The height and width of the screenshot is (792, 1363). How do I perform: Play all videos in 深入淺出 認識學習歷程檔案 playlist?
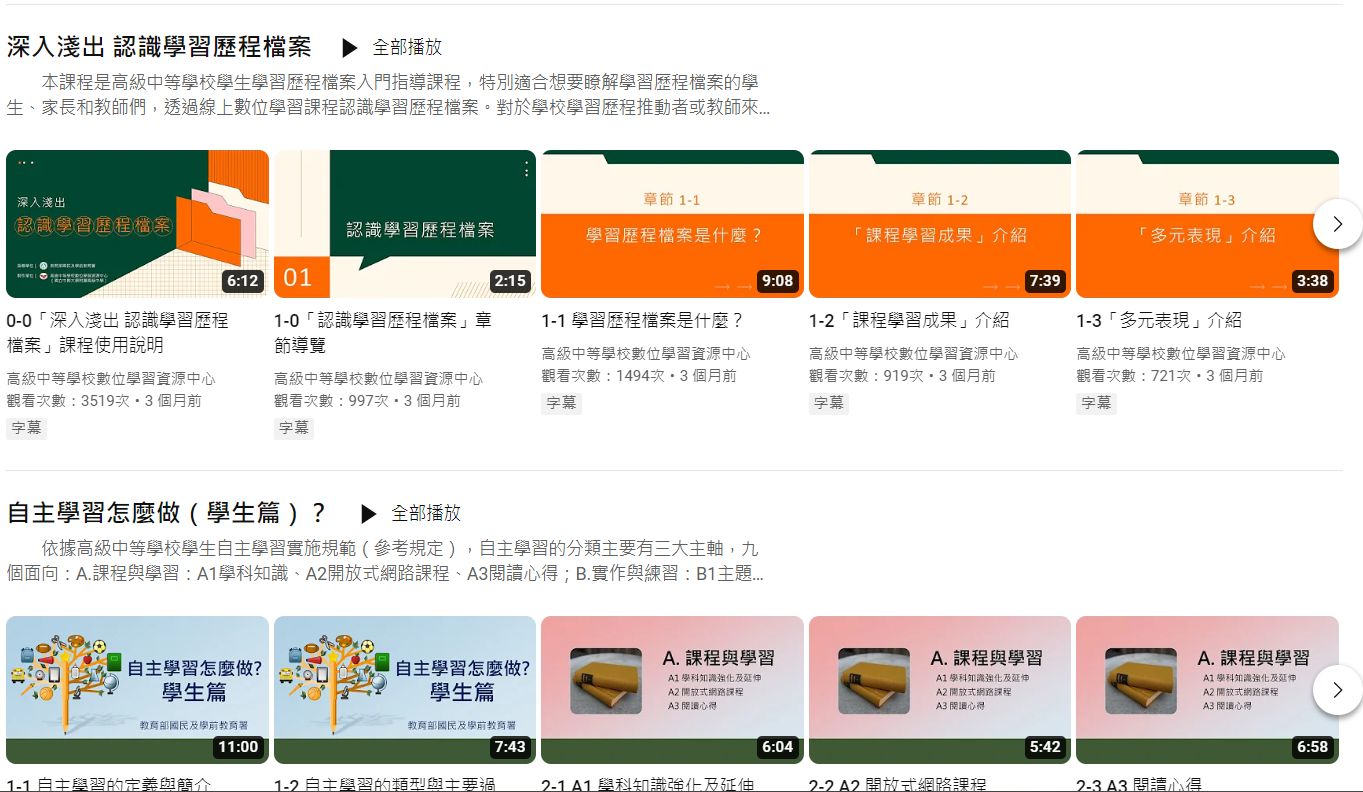[392, 47]
